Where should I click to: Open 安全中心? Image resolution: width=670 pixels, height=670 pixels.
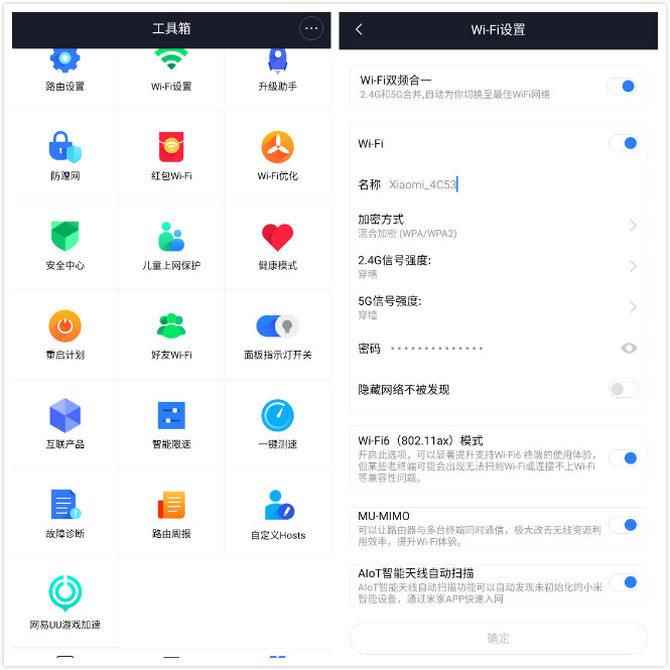pyautogui.click(x=65, y=246)
